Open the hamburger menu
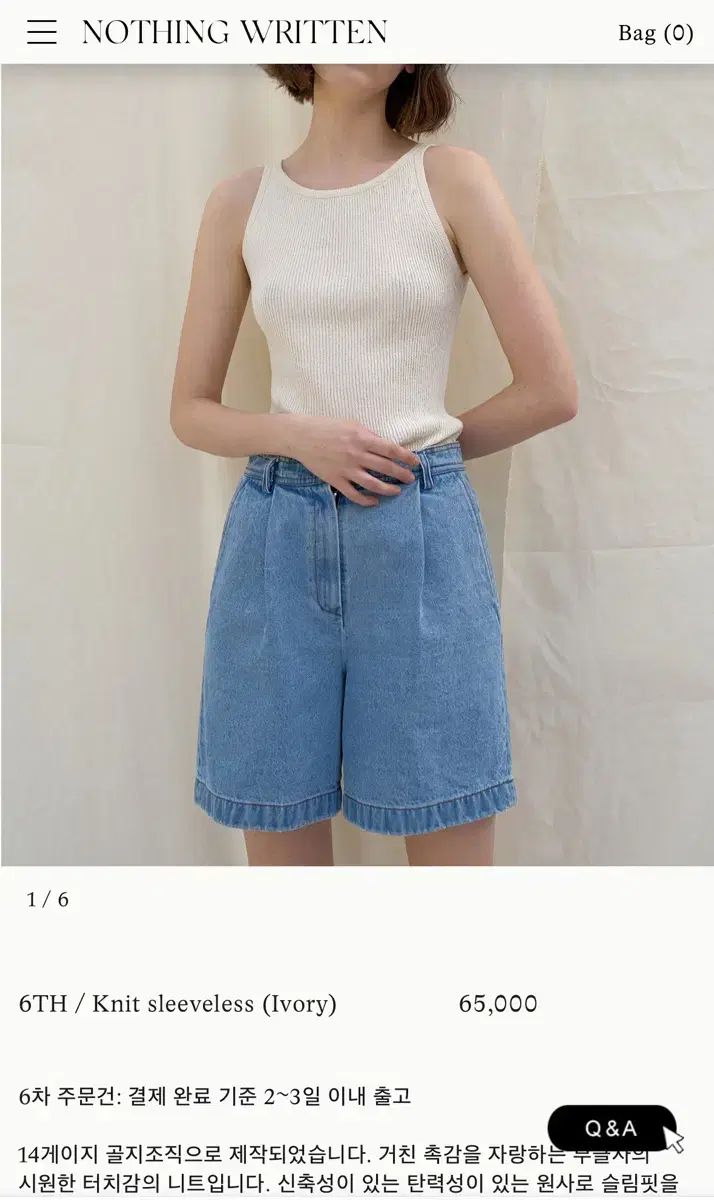 (x=42, y=32)
